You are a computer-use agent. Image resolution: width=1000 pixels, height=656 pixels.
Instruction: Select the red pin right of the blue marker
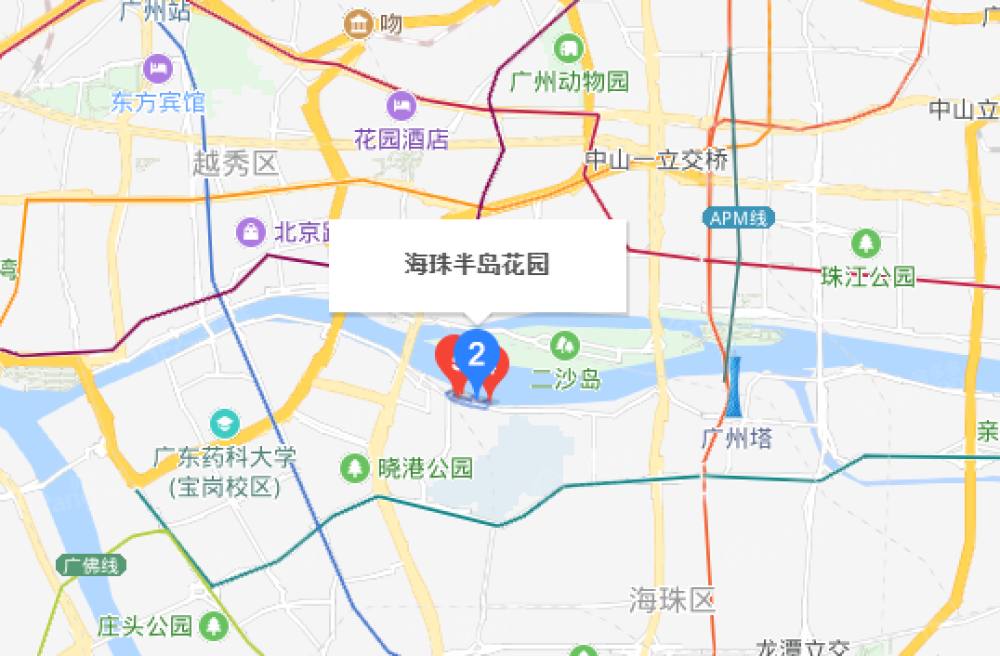(500, 365)
